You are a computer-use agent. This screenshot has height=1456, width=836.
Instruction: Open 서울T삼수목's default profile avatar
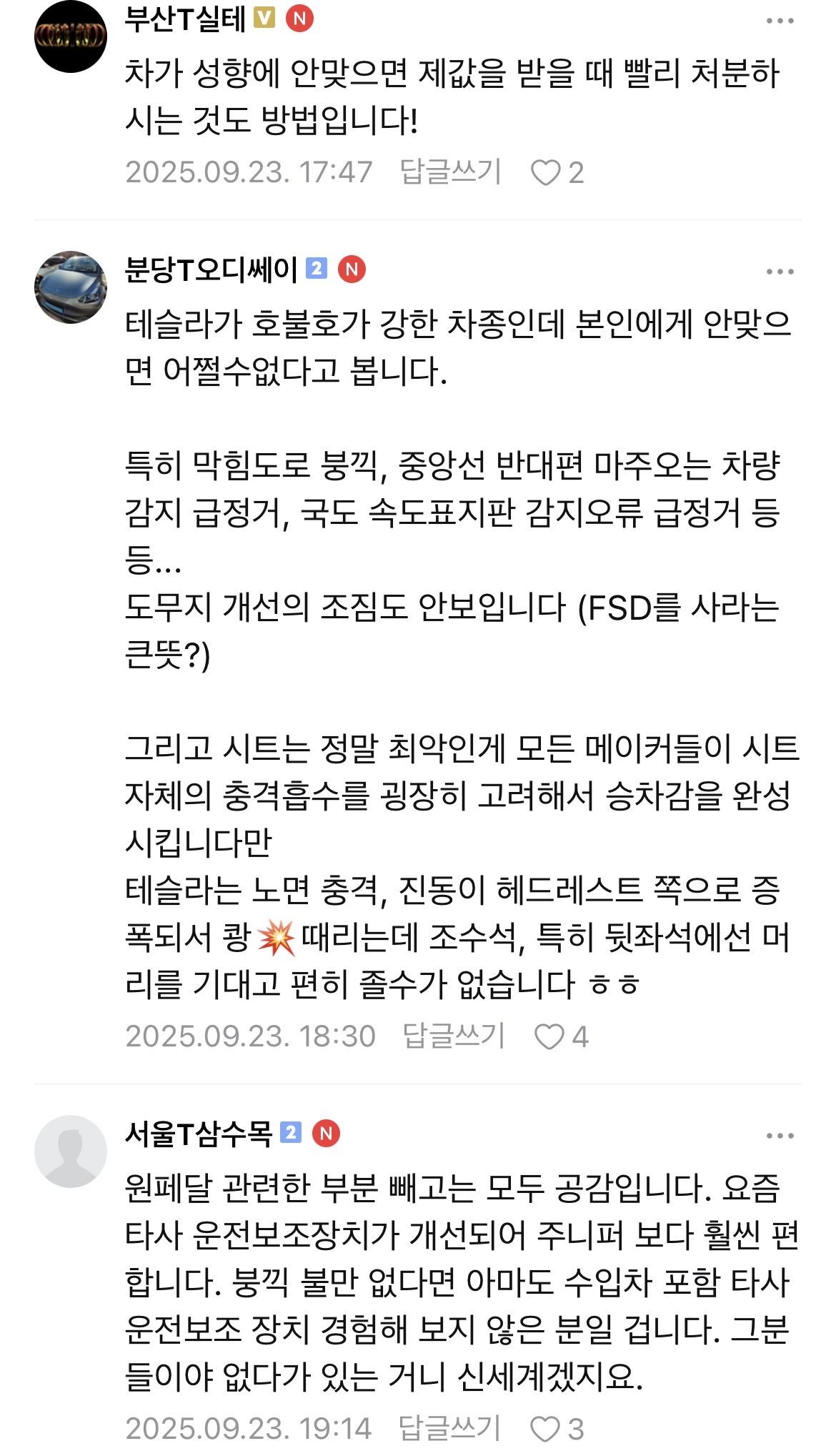(70, 1152)
